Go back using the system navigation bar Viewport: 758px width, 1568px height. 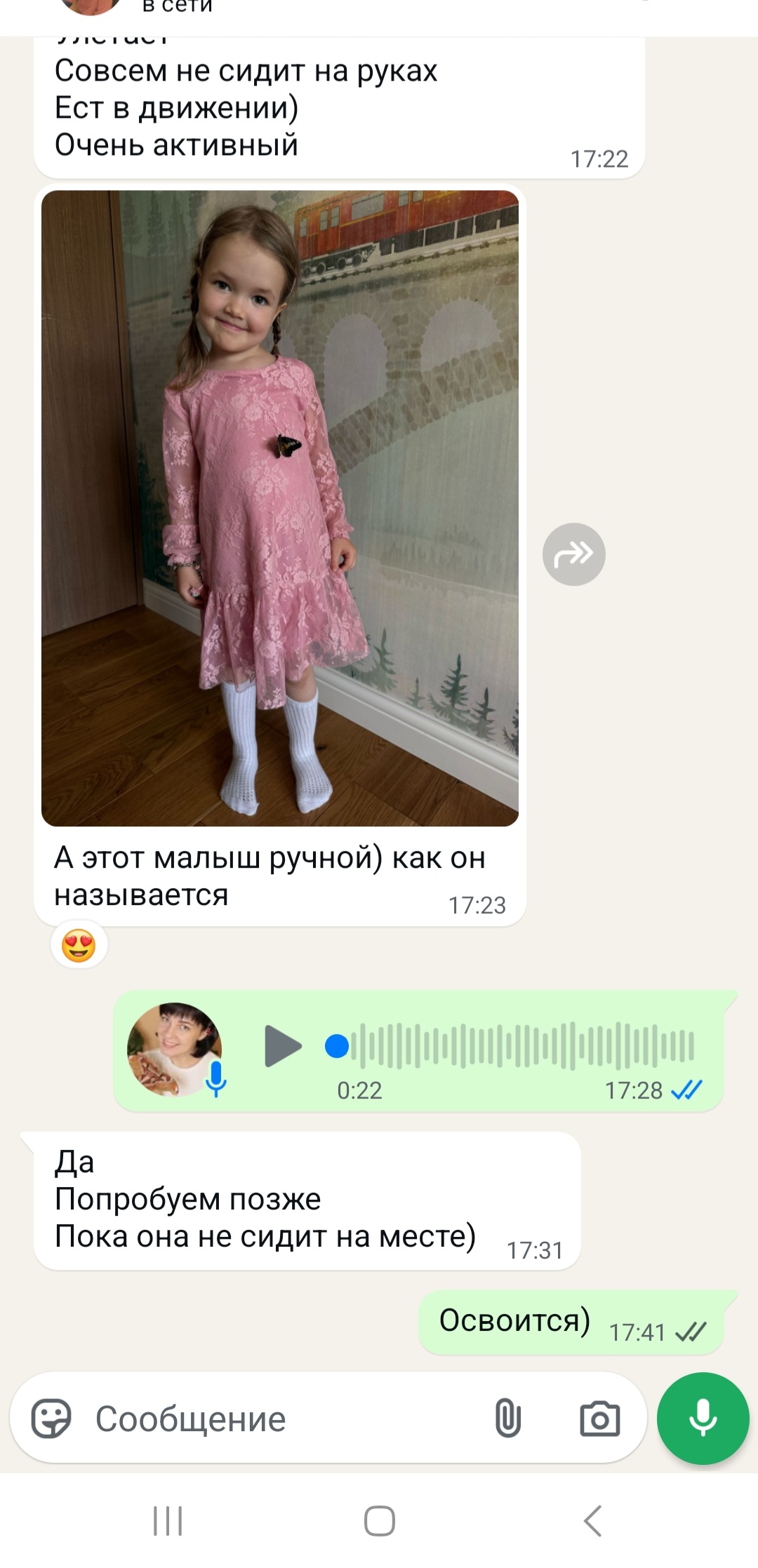(x=593, y=1521)
